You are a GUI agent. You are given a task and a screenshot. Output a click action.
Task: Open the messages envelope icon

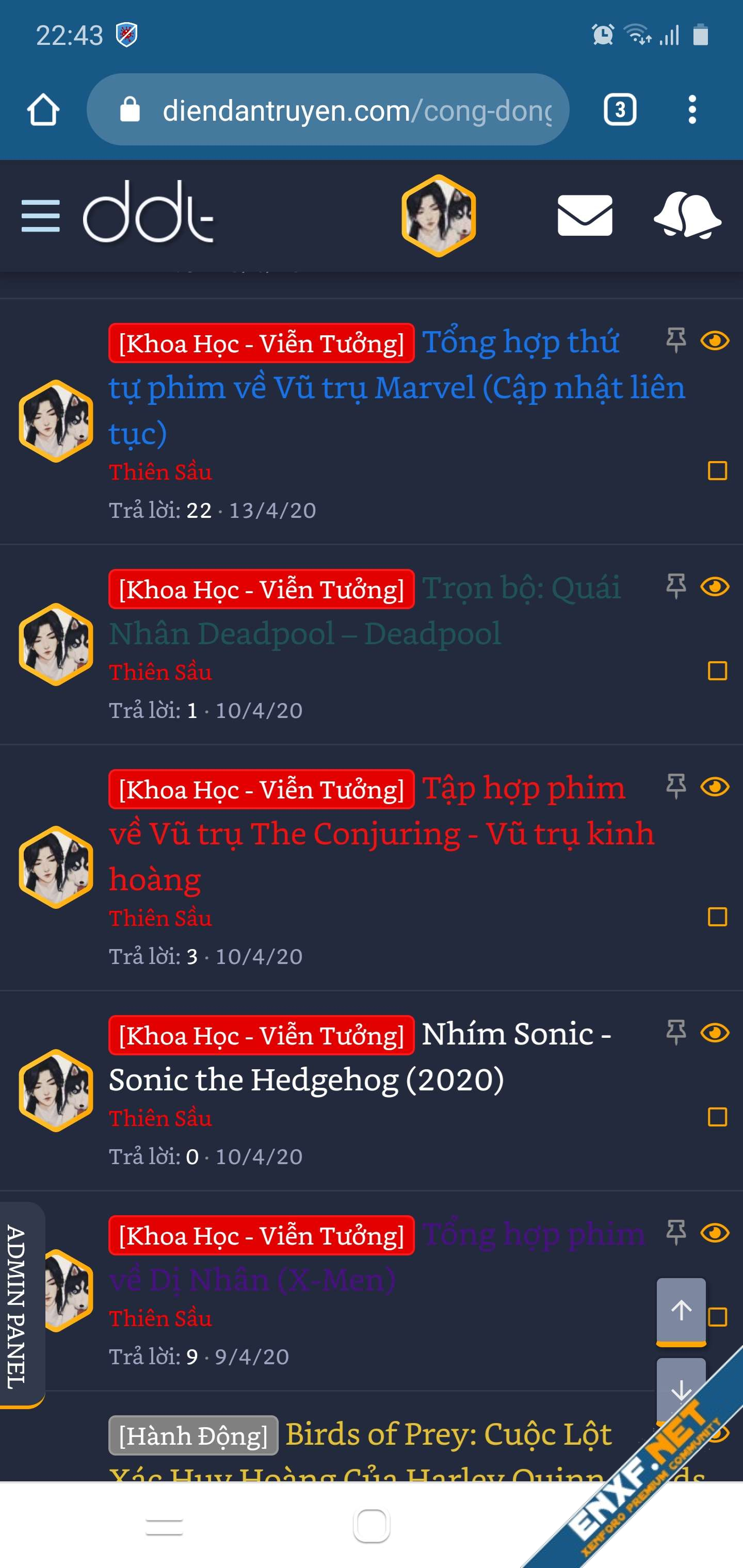(x=585, y=216)
